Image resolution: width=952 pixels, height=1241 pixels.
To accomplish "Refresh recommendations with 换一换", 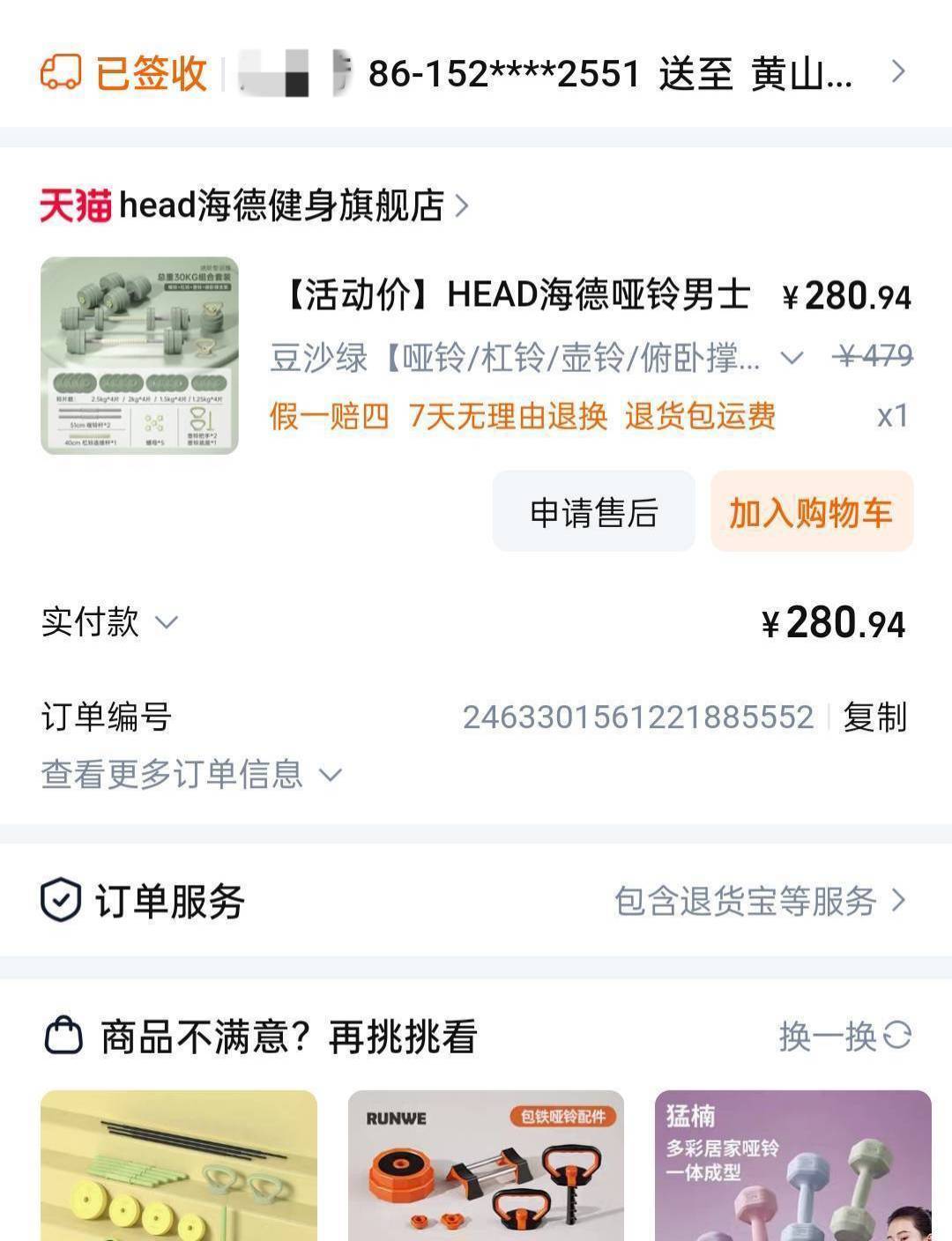I will click(843, 1036).
